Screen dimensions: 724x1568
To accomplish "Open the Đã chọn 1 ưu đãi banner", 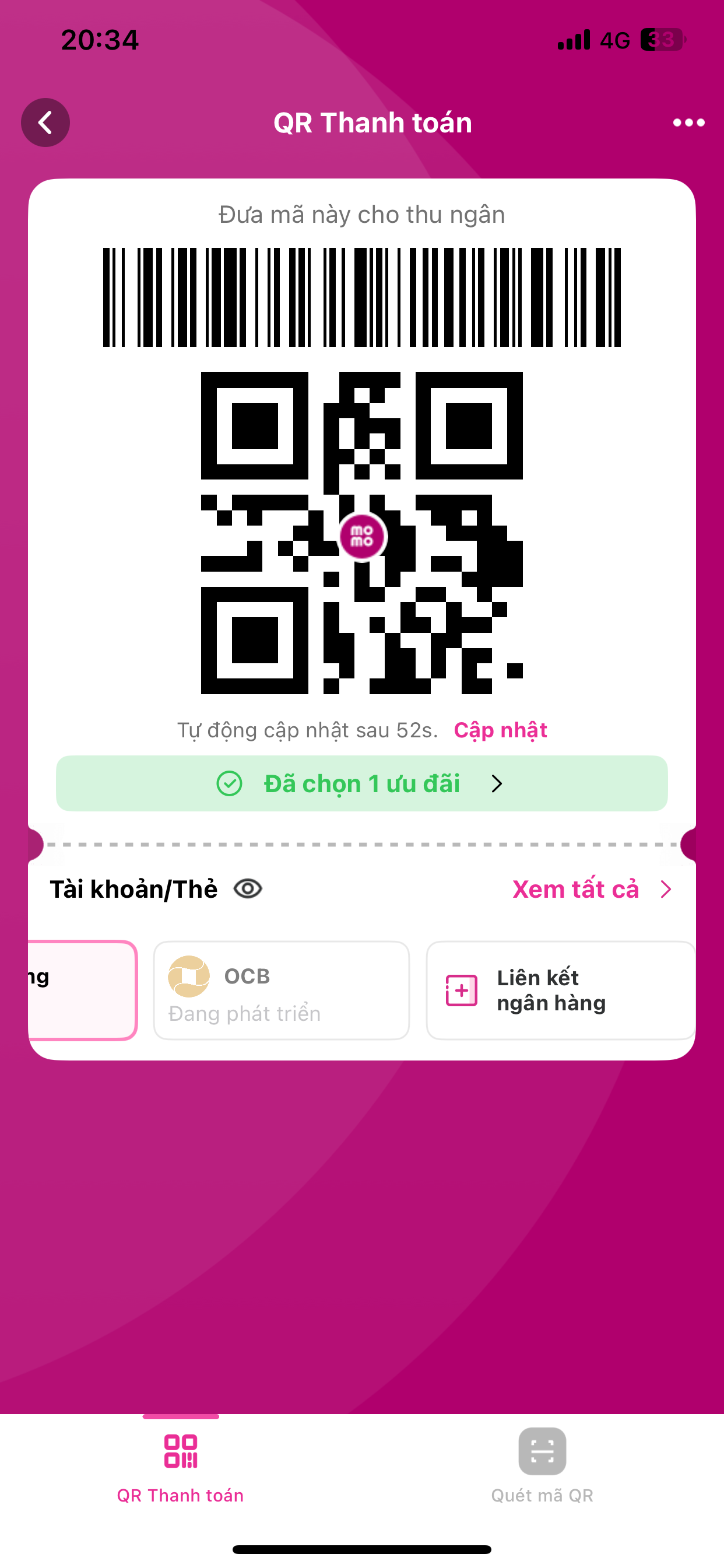I will coord(362,783).
